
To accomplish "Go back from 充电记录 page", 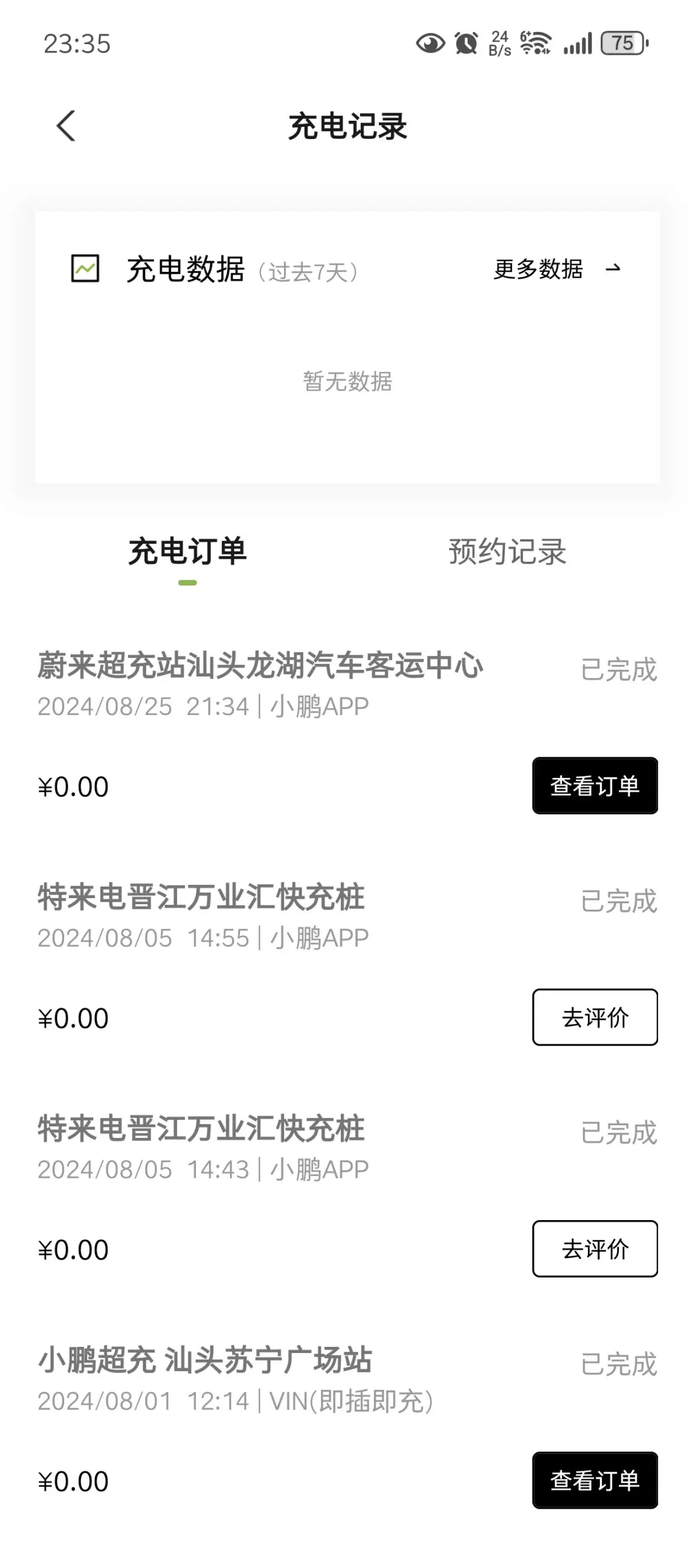I will (x=66, y=126).
